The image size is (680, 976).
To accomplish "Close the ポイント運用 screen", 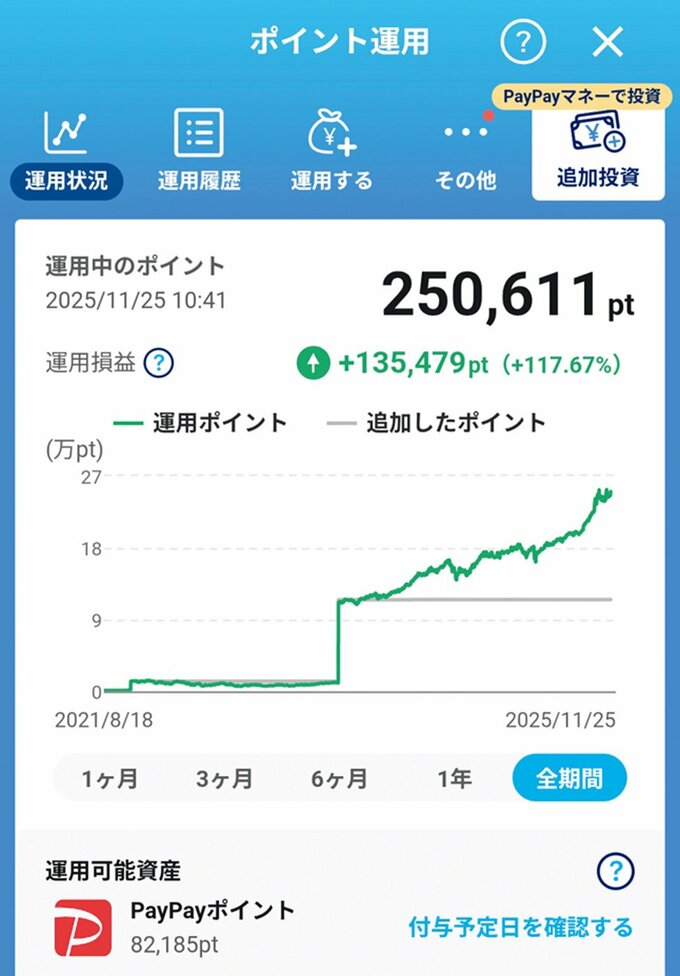I will pos(607,42).
